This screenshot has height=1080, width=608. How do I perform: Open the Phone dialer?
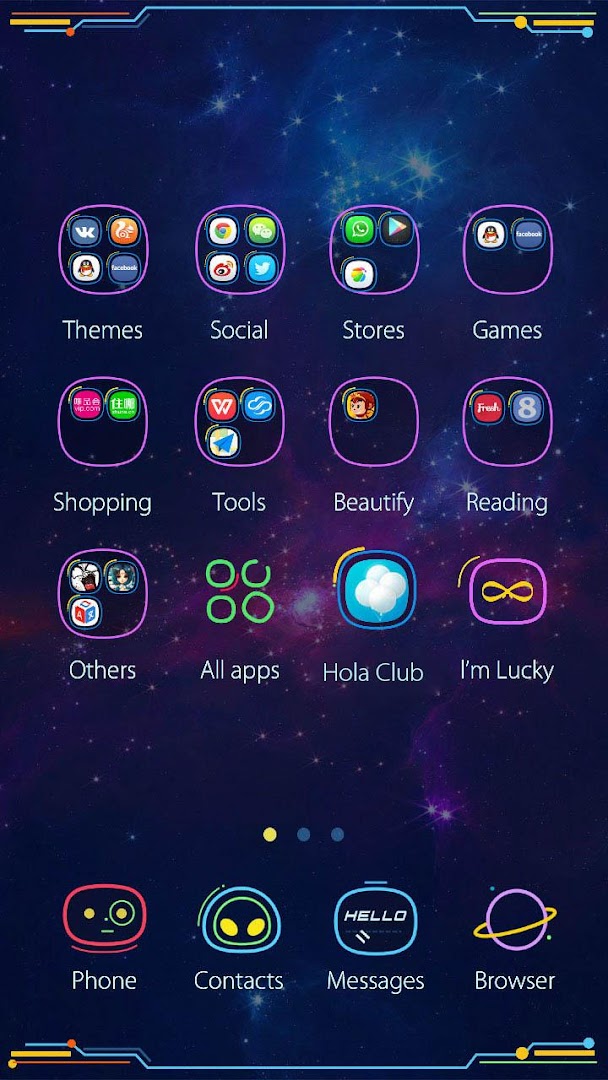click(x=104, y=920)
